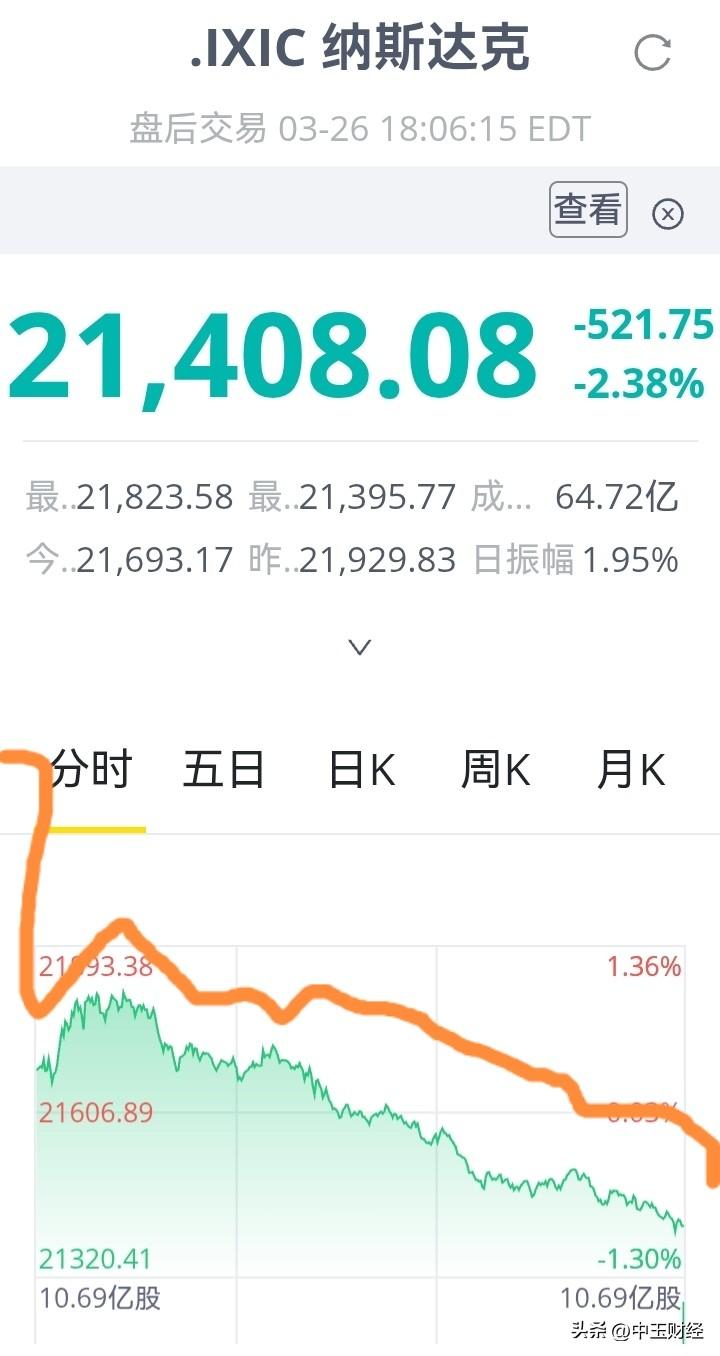Keep the 分时 intraday tab active by clicking it
The width and height of the screenshot is (720, 1356).
[94, 769]
